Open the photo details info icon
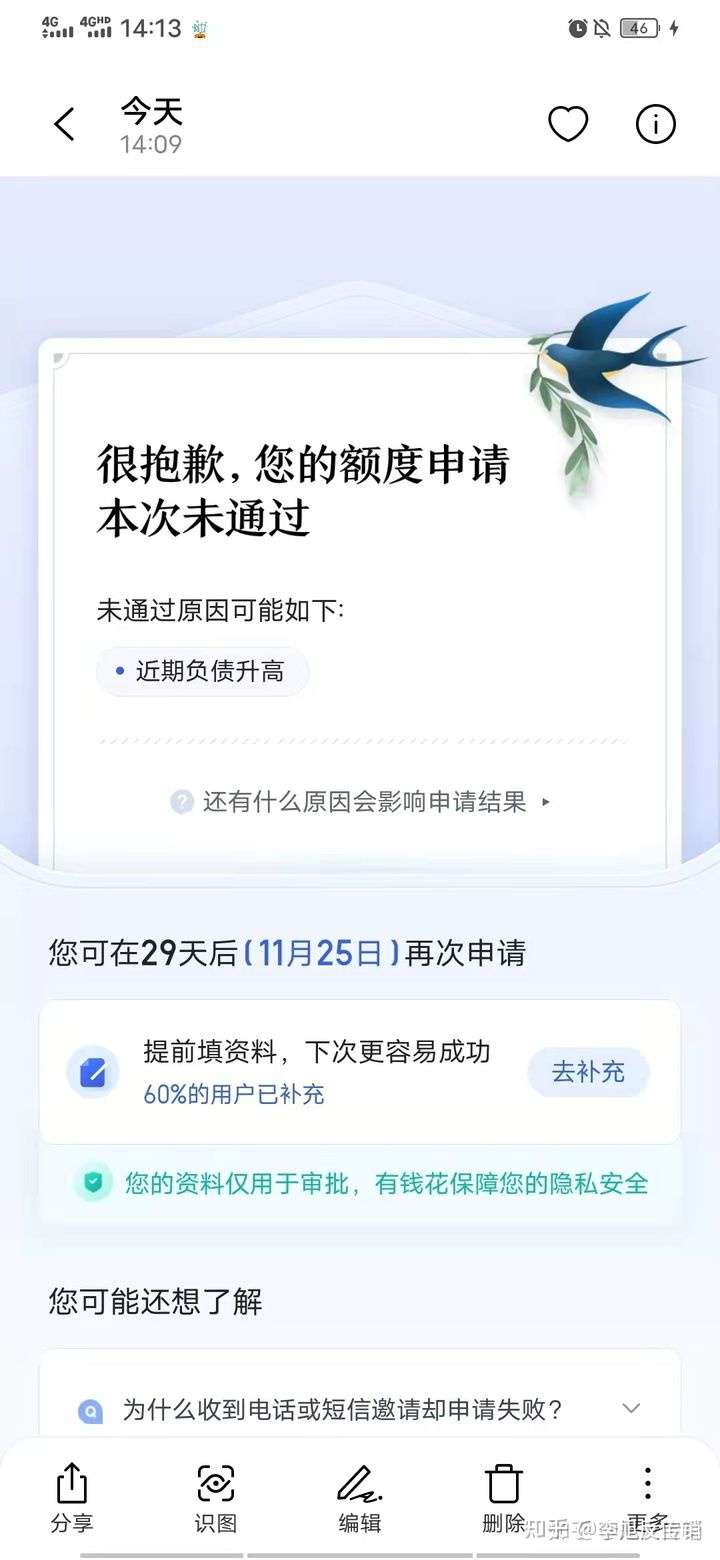Screen dimensions: 720x1560 tap(656, 124)
